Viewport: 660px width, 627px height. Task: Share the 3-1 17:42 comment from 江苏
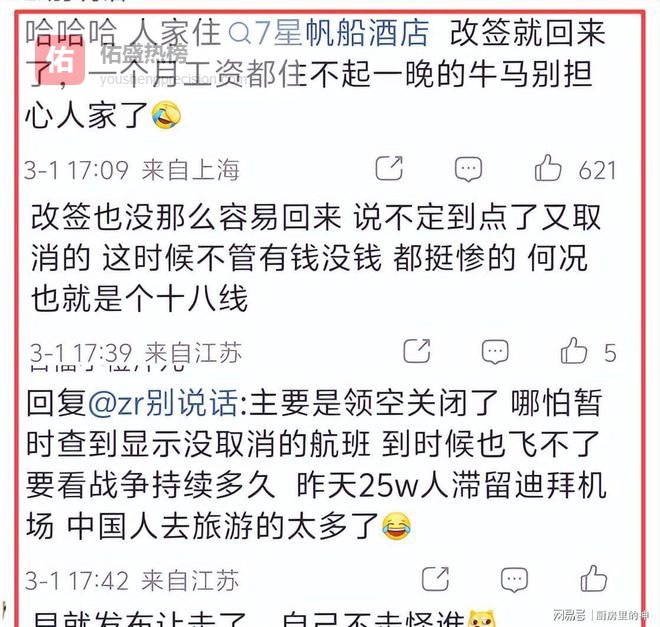(x=435, y=578)
